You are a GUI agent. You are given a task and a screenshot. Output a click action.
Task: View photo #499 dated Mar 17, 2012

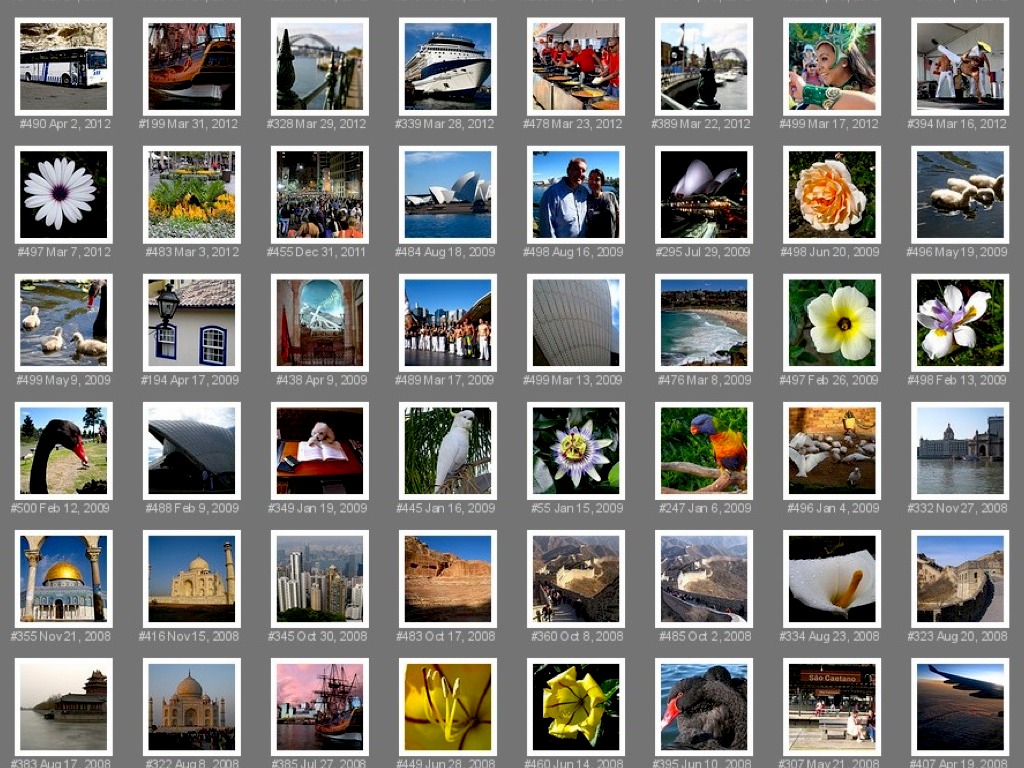point(832,66)
